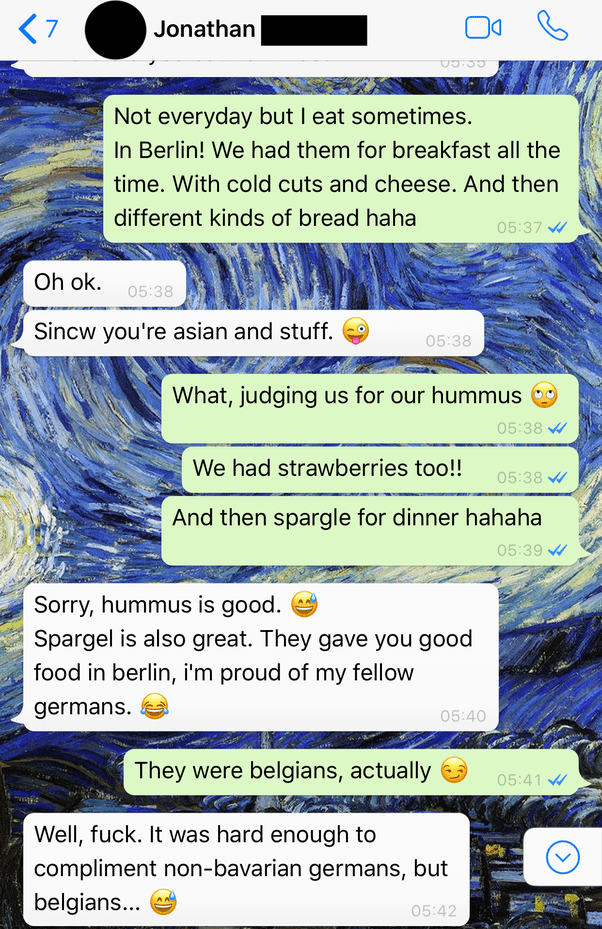Image resolution: width=602 pixels, height=929 pixels.
Task: Jump to the latest messages
Action: click(562, 856)
